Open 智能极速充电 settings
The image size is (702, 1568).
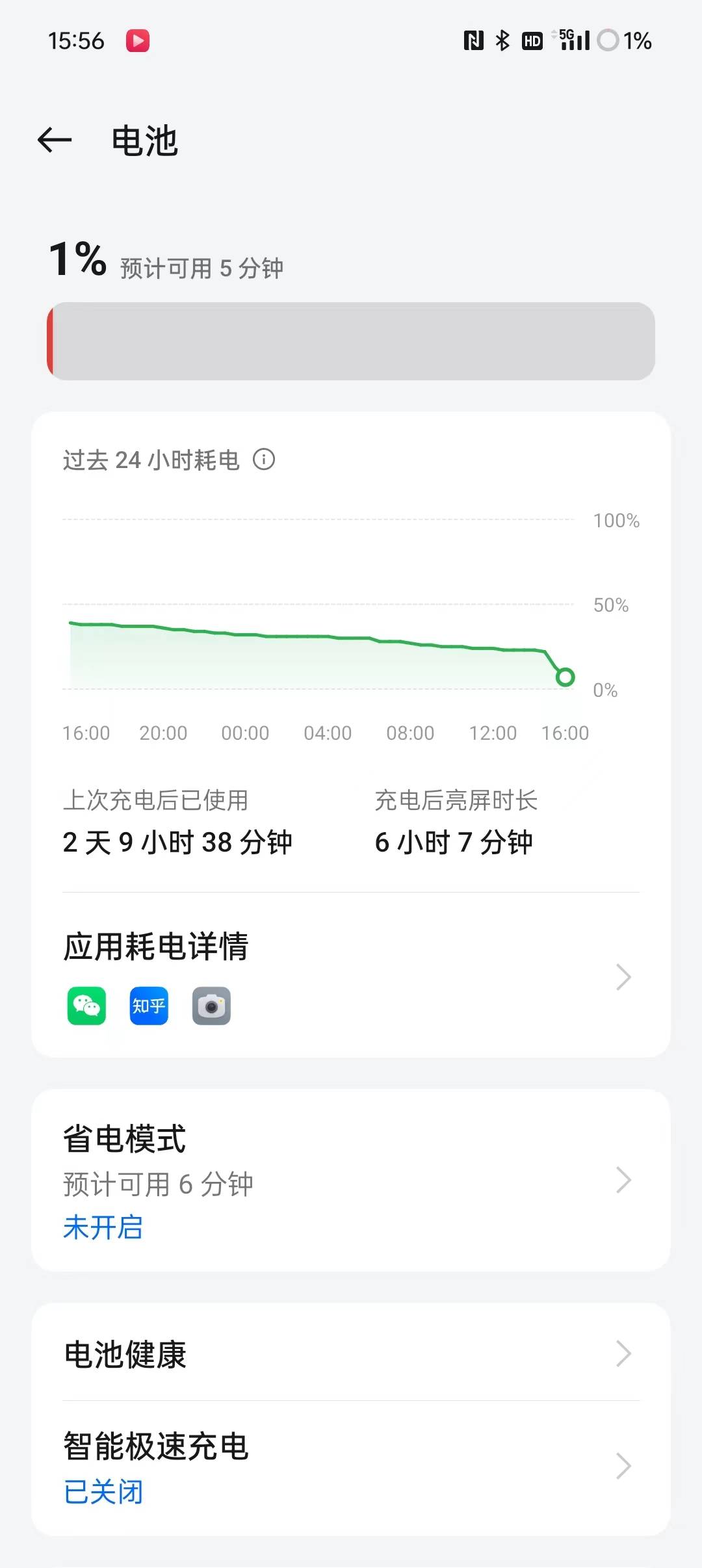point(351,1467)
